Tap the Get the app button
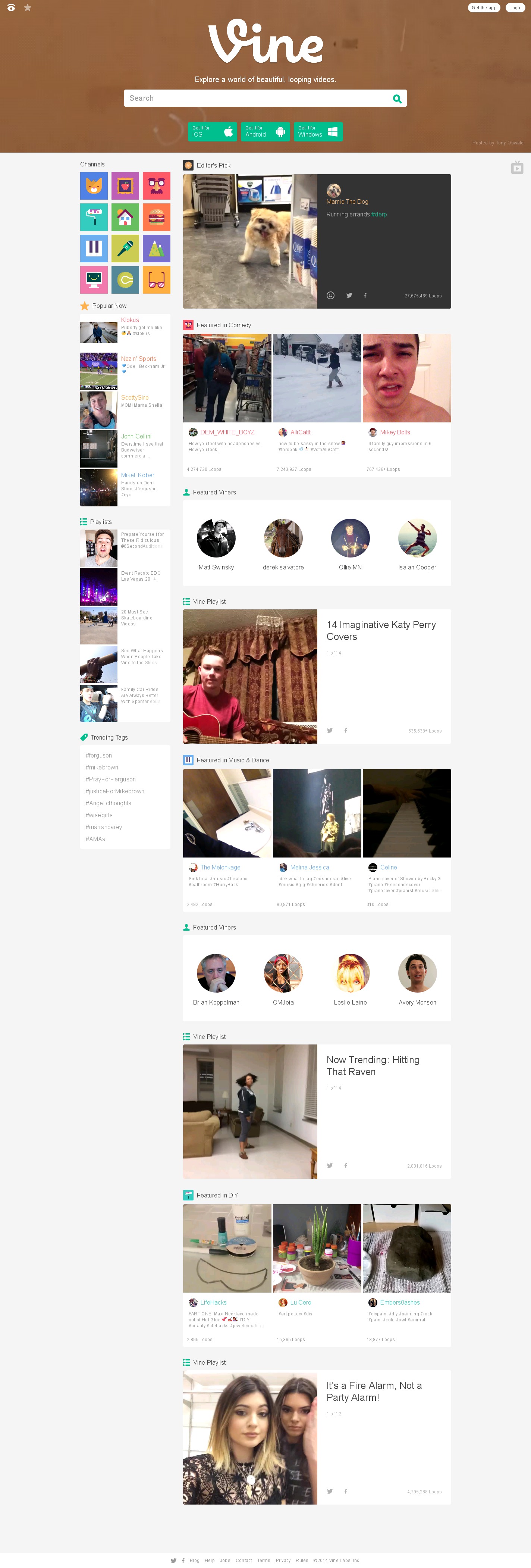Image resolution: width=531 pixels, height=1568 pixels. (x=484, y=8)
